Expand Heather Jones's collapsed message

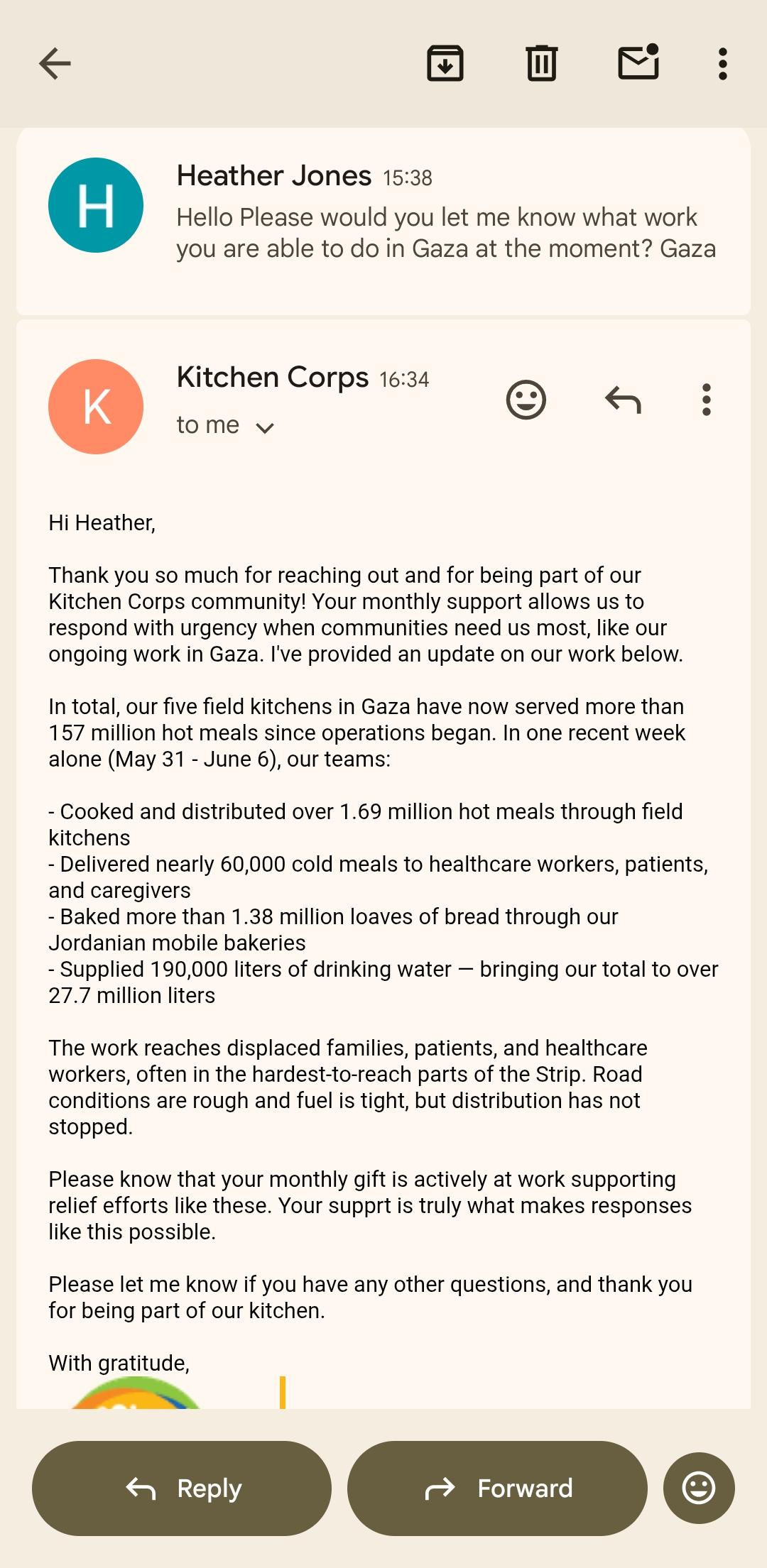pyautogui.click(x=383, y=221)
